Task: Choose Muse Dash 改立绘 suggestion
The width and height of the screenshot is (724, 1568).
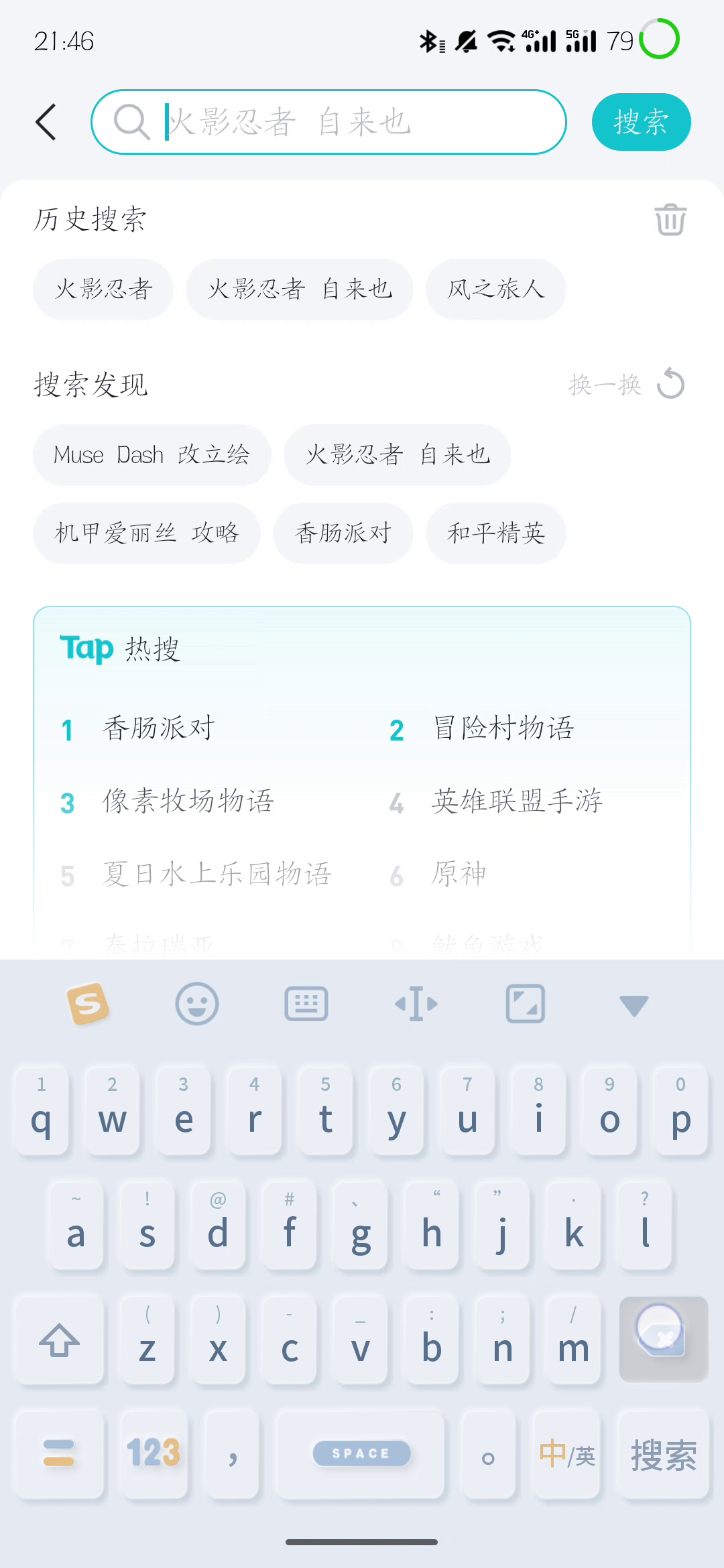Action: tap(152, 455)
